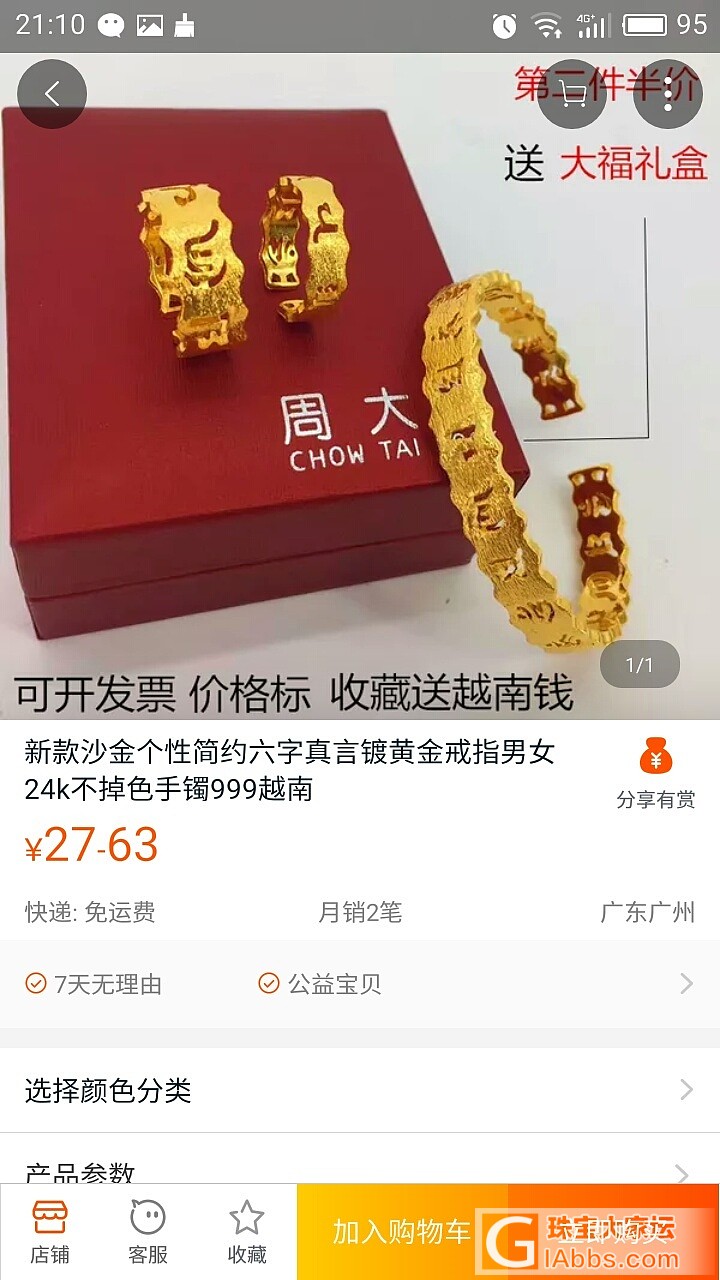
Task: Open the 7天无理由 service guarantees row
Action: click(360, 984)
